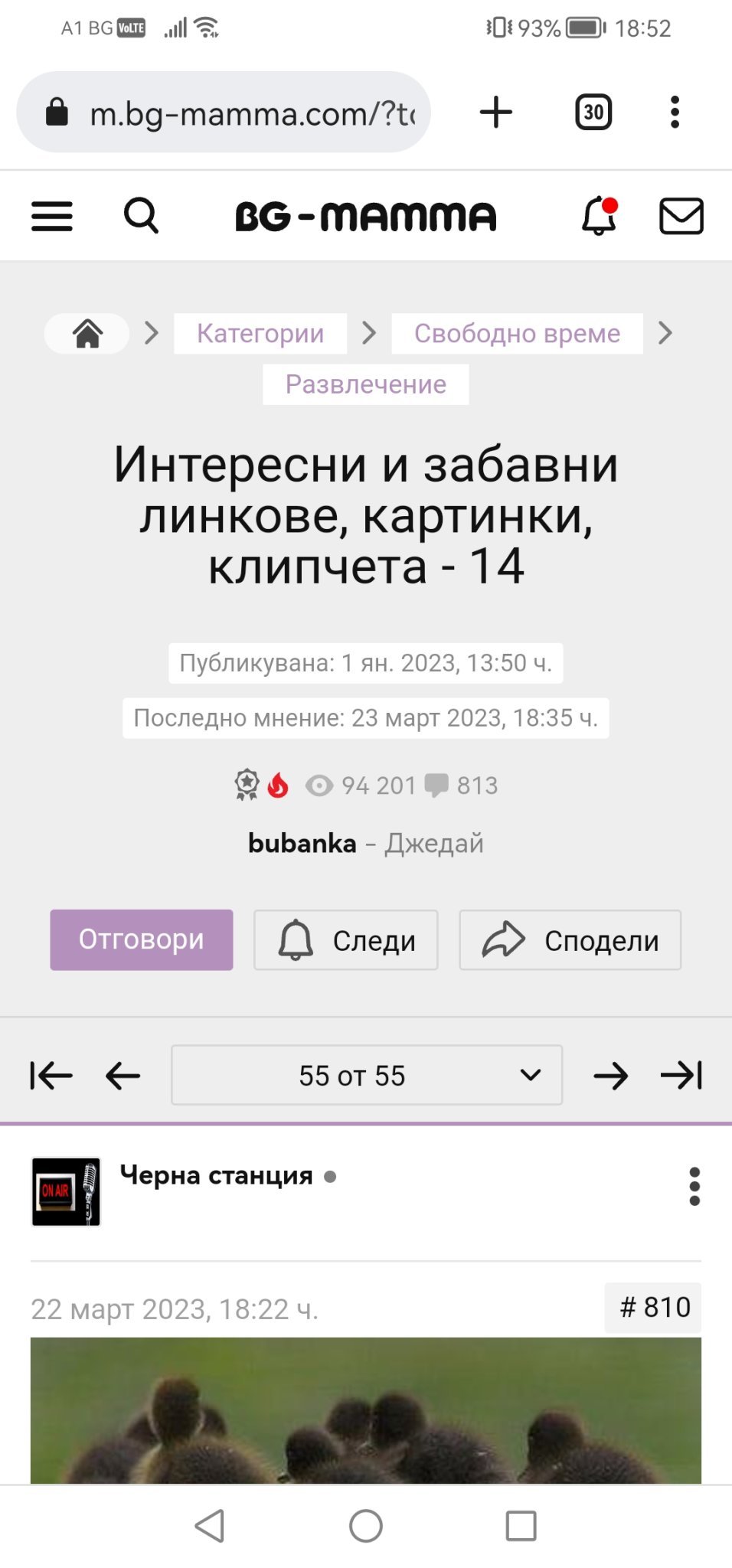Open the messages envelope icon
The height and width of the screenshot is (1568, 732).
(x=681, y=216)
